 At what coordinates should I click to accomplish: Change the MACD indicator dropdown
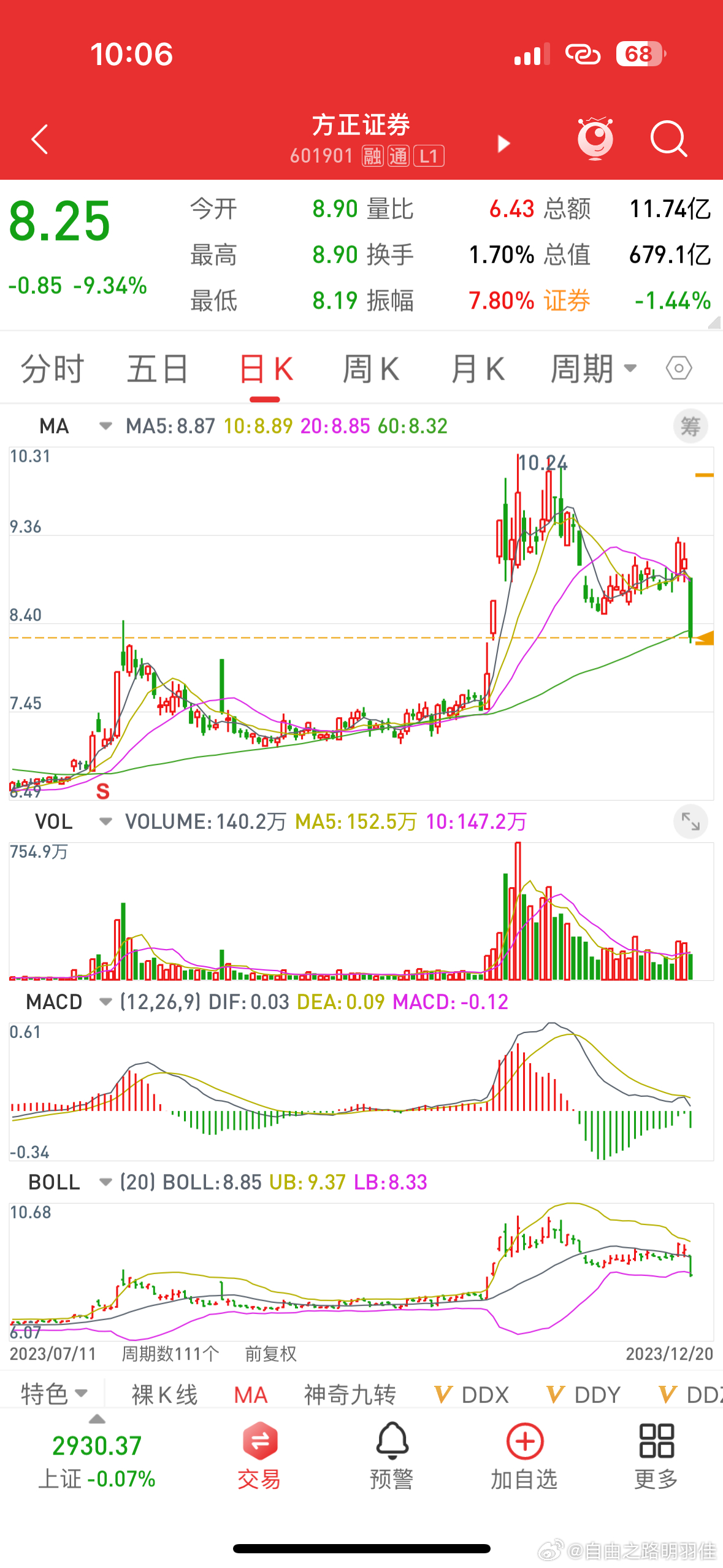click(105, 1002)
